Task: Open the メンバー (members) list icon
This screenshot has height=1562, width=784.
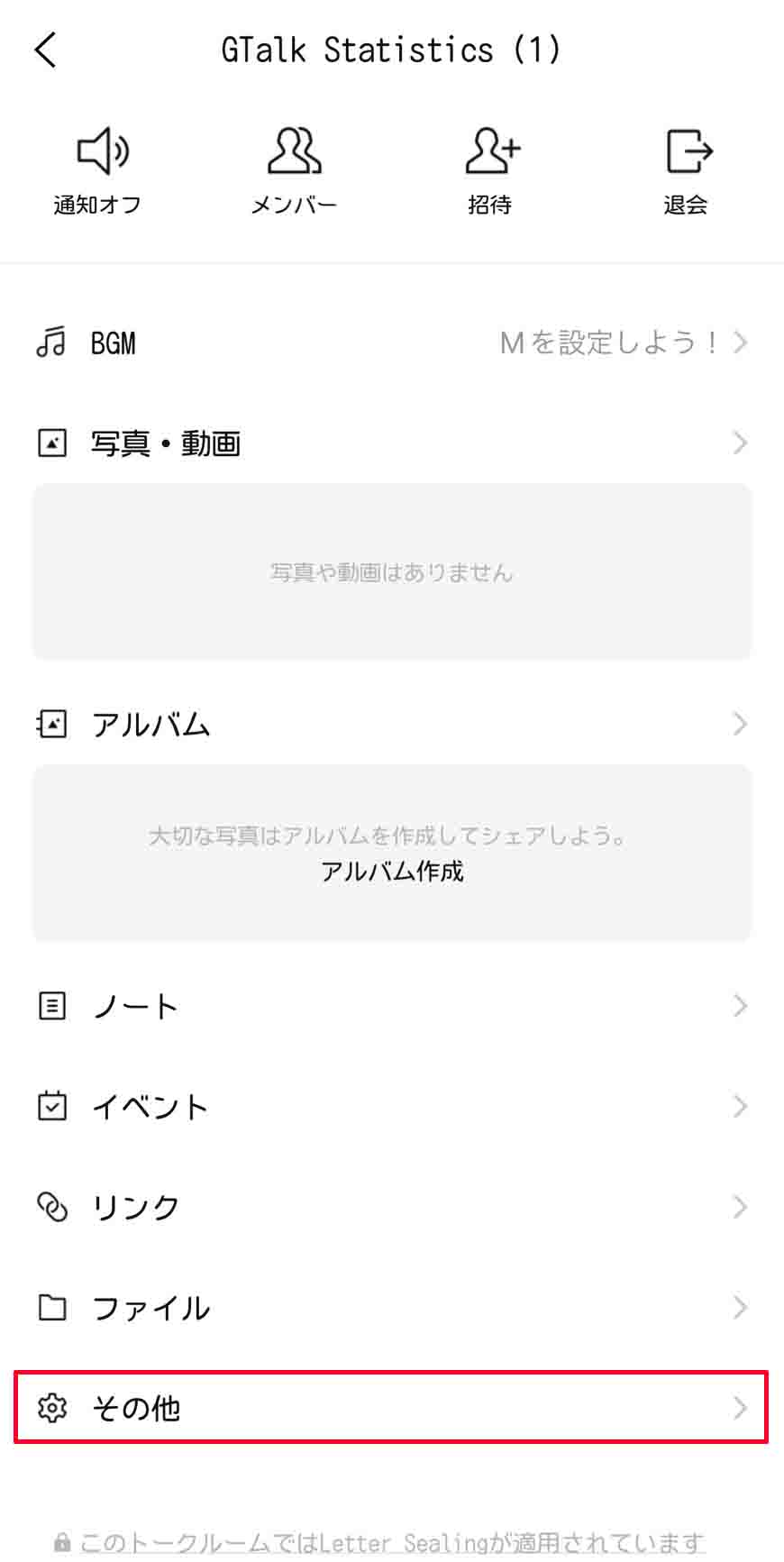Action: pos(294,151)
